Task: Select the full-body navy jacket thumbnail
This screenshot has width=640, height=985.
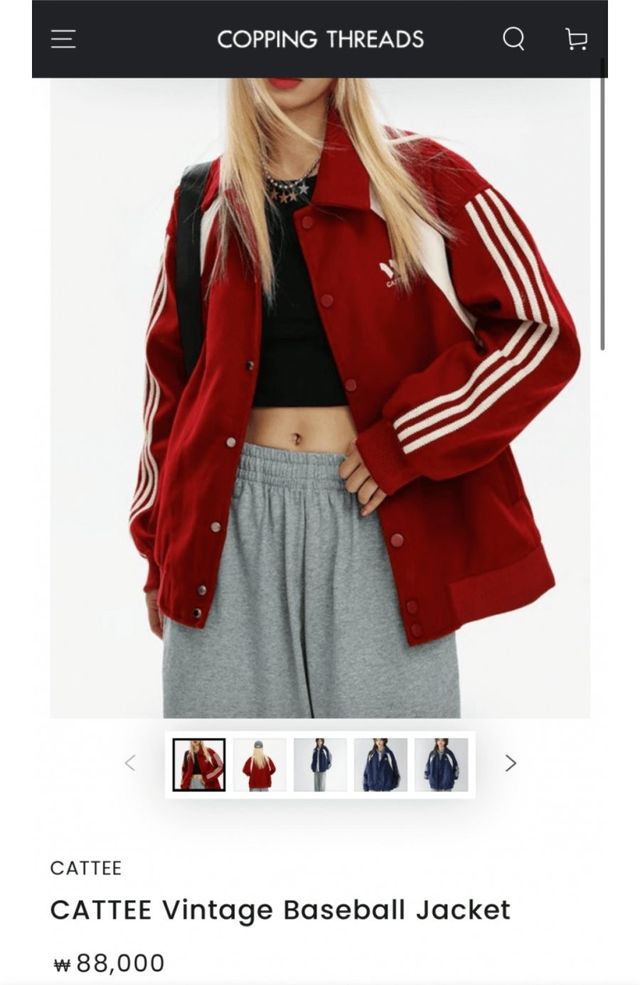Action: click(x=320, y=765)
